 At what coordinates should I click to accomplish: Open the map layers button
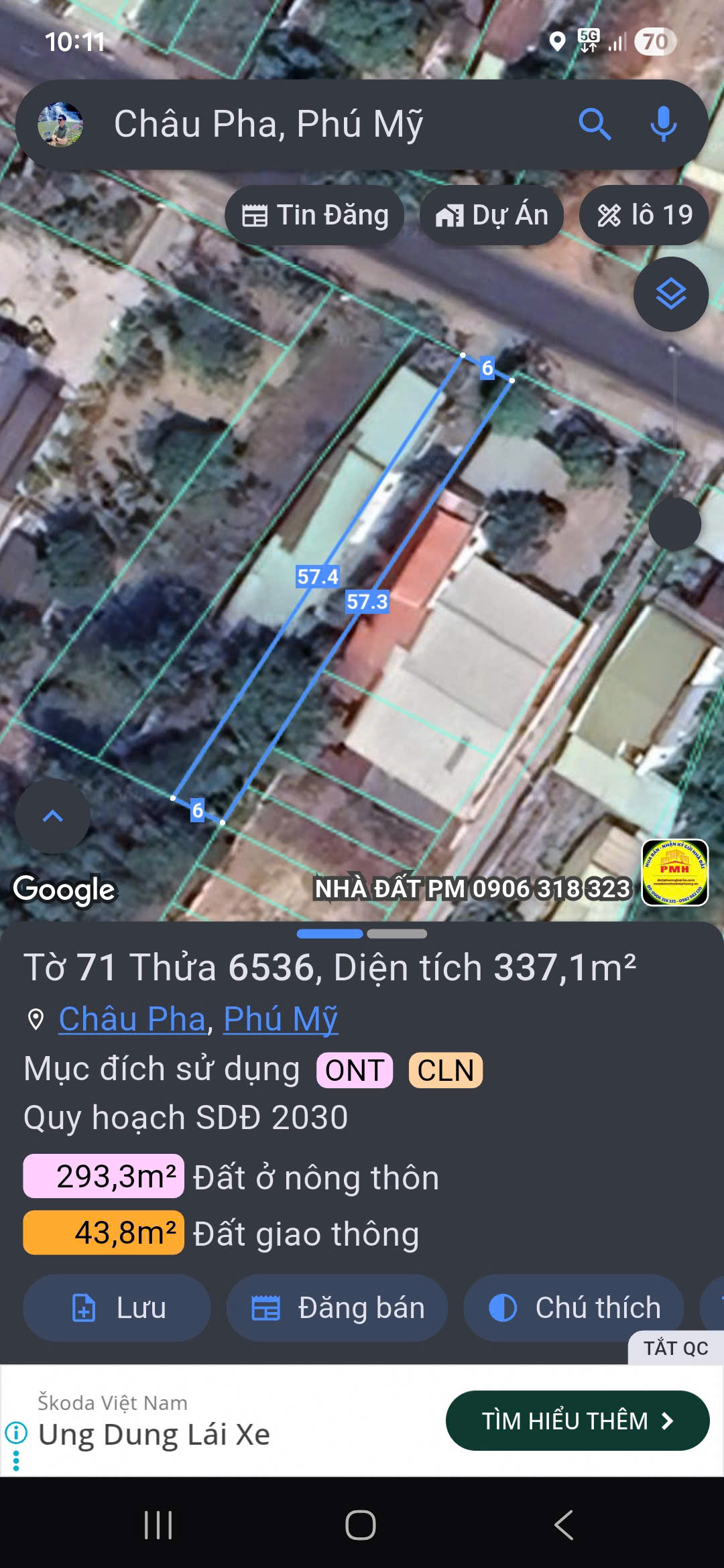670,294
